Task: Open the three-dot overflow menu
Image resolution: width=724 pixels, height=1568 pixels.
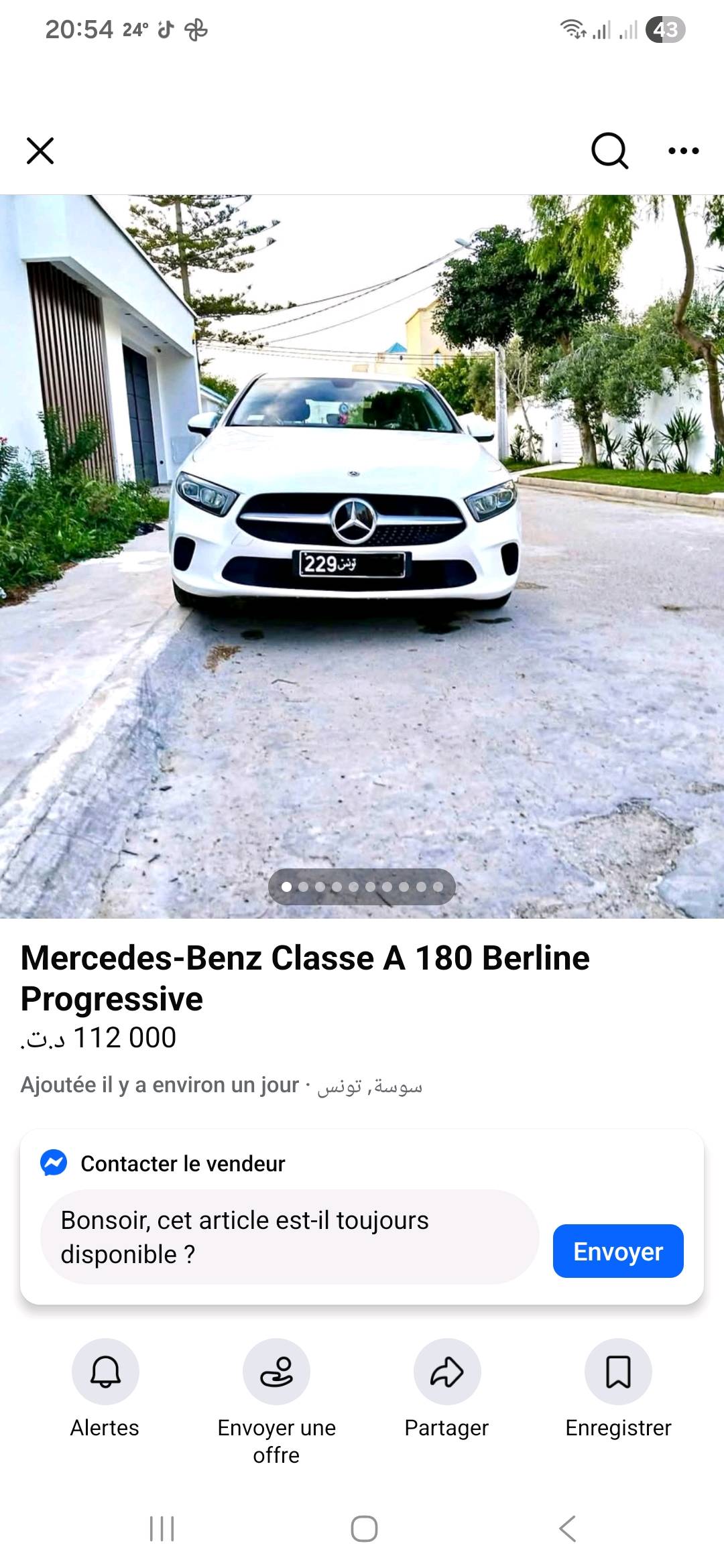Action: 684,151
